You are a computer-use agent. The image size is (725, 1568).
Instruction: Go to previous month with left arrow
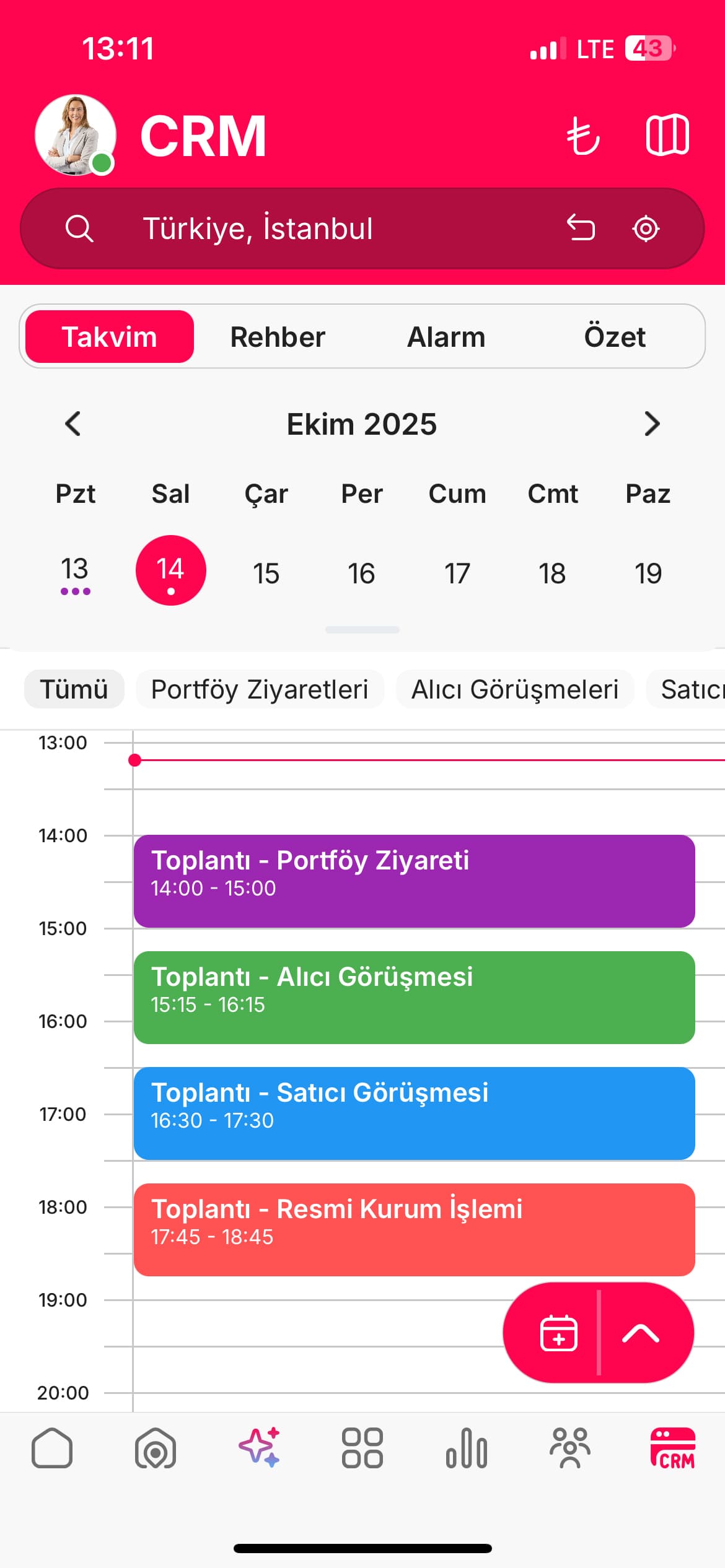tap(72, 424)
